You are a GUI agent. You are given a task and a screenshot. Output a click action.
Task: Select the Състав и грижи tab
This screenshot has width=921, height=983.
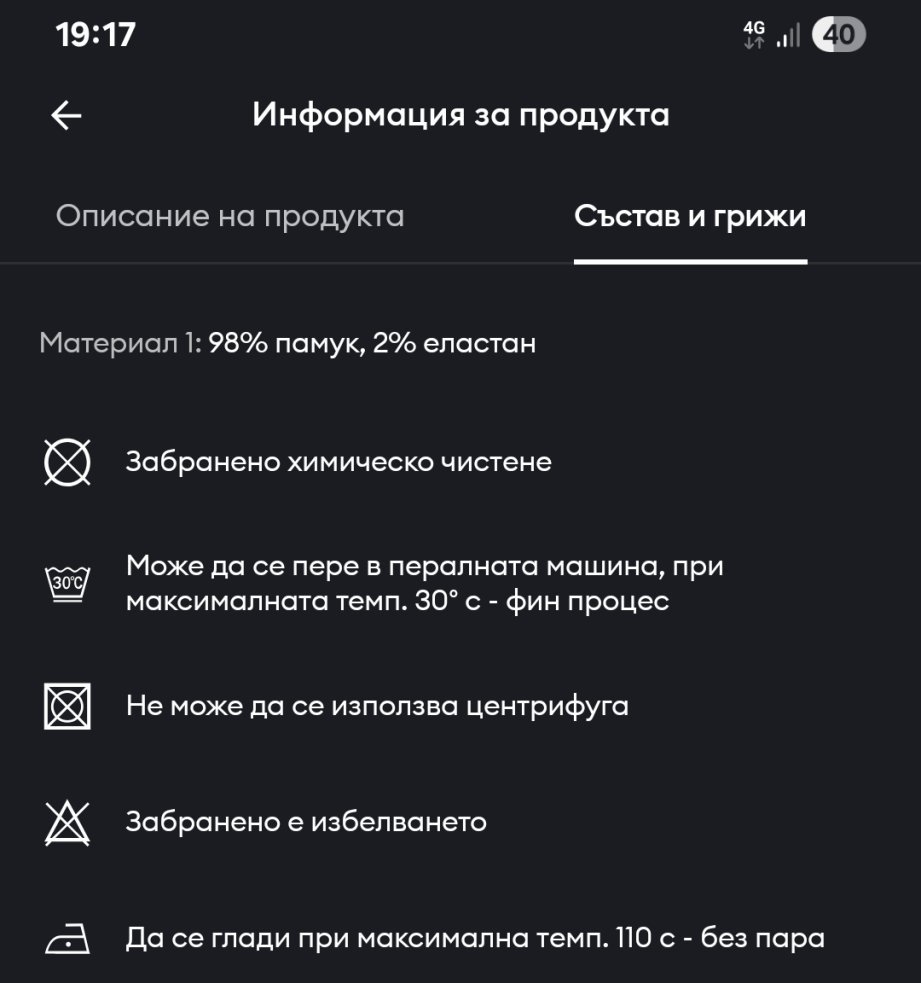pyautogui.click(x=690, y=216)
